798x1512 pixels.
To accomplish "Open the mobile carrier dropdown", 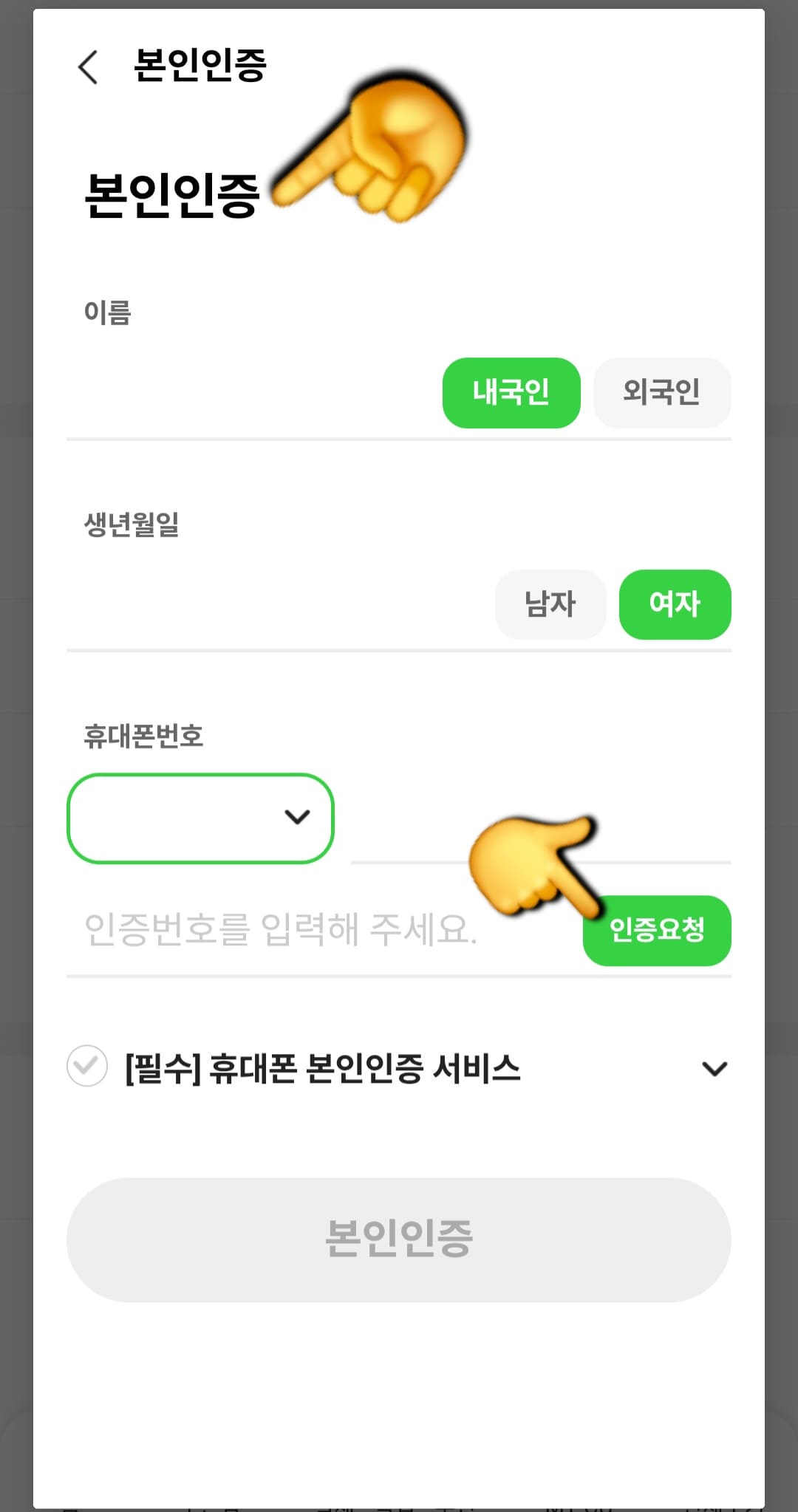I will coord(201,818).
